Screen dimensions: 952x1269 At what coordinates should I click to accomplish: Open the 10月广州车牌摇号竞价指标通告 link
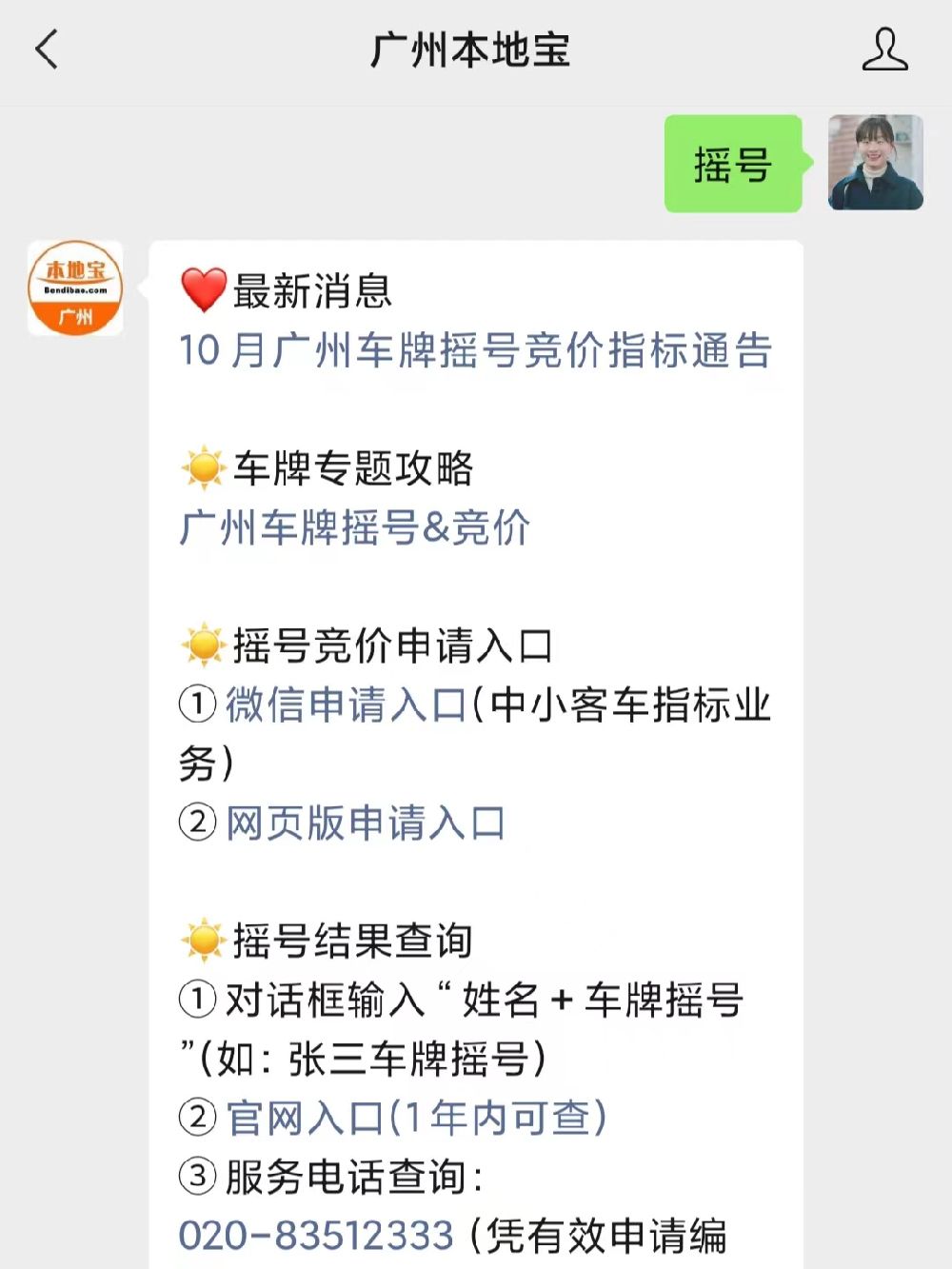pyautogui.click(x=474, y=350)
